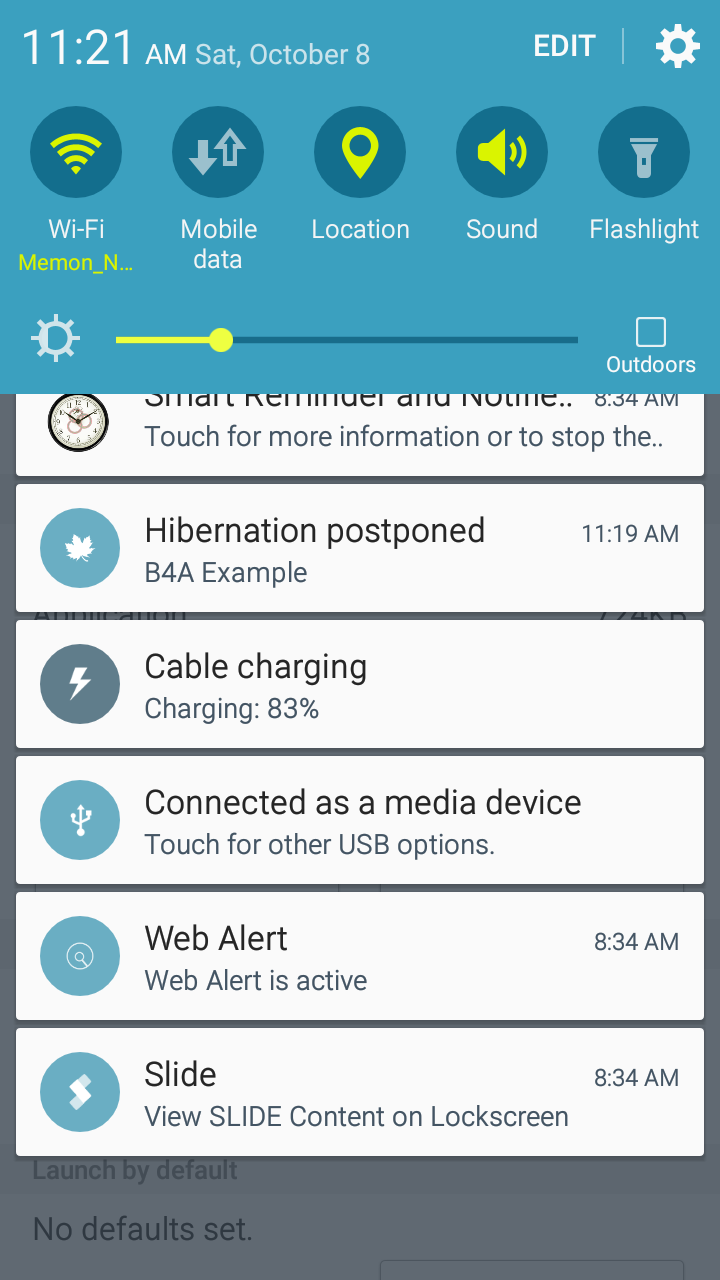Image resolution: width=720 pixels, height=1280 pixels.
Task: Disable the Location quick setting
Action: click(360, 153)
